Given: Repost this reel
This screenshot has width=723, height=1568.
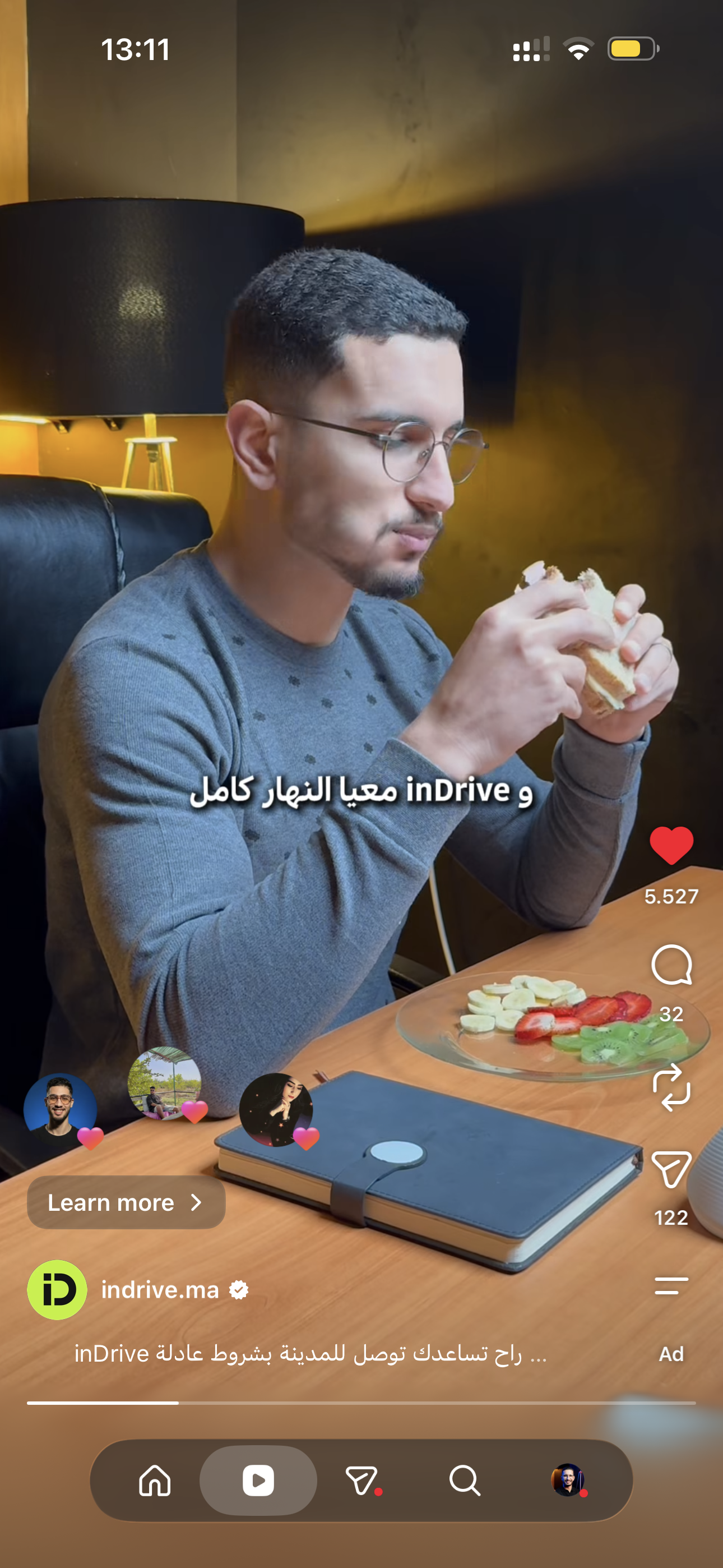Looking at the screenshot, I should pyautogui.click(x=671, y=1087).
